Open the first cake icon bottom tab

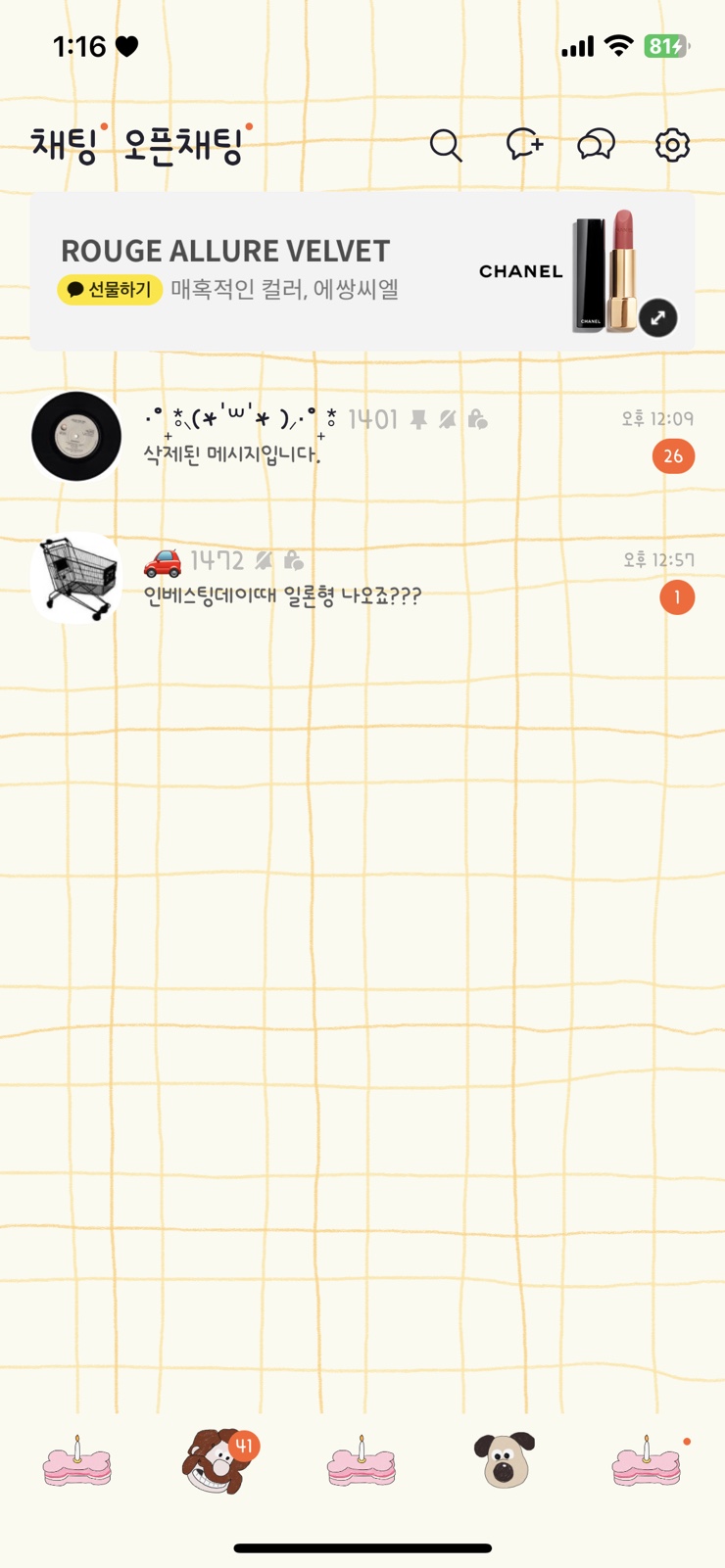(x=77, y=1462)
